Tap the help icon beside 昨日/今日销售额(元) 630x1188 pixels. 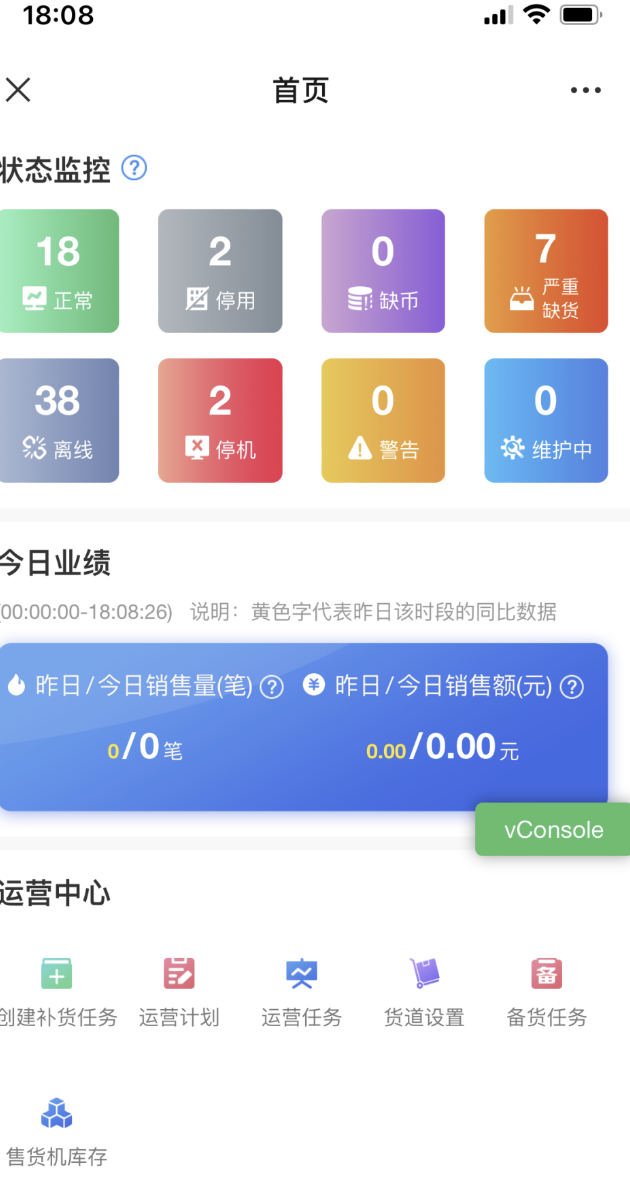click(571, 687)
